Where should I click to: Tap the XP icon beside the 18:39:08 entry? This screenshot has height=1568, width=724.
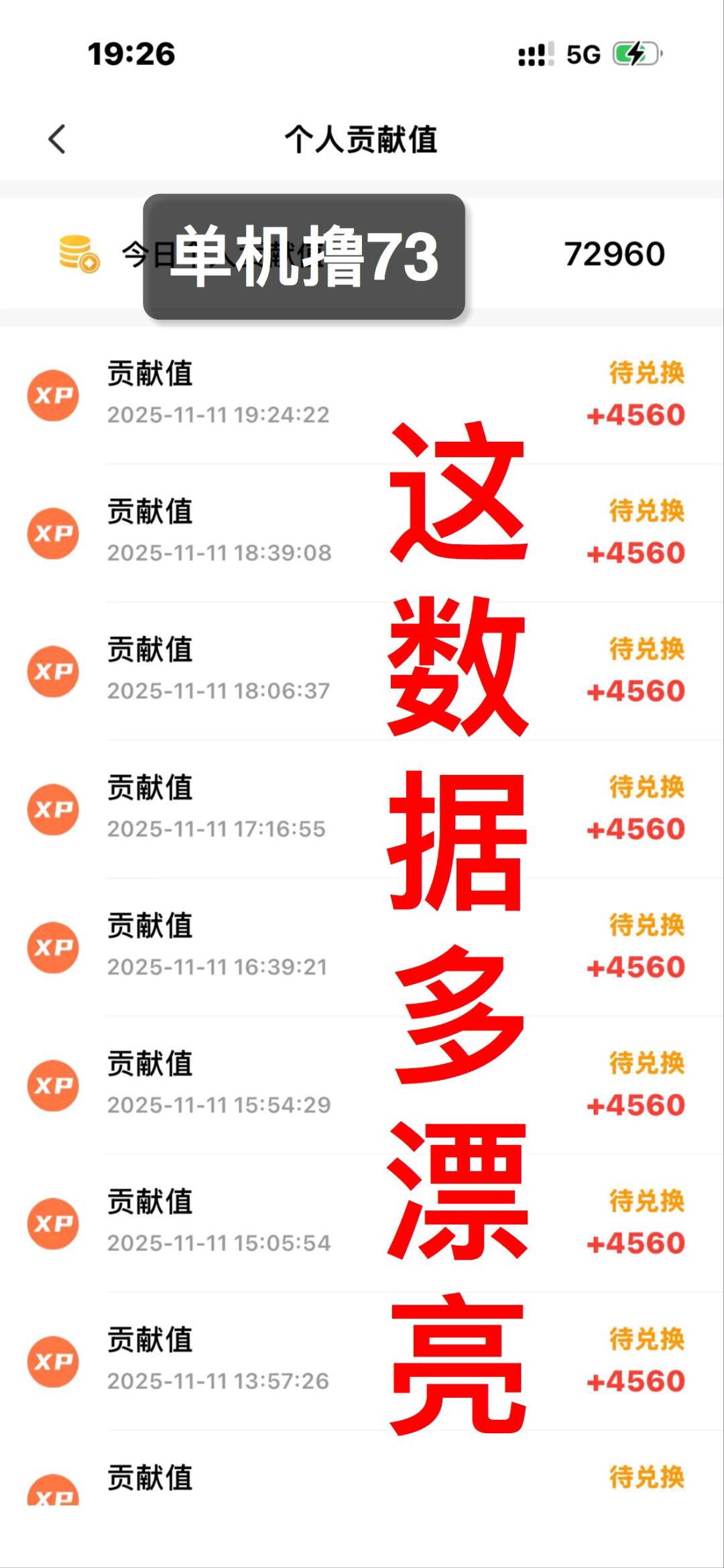53,533
